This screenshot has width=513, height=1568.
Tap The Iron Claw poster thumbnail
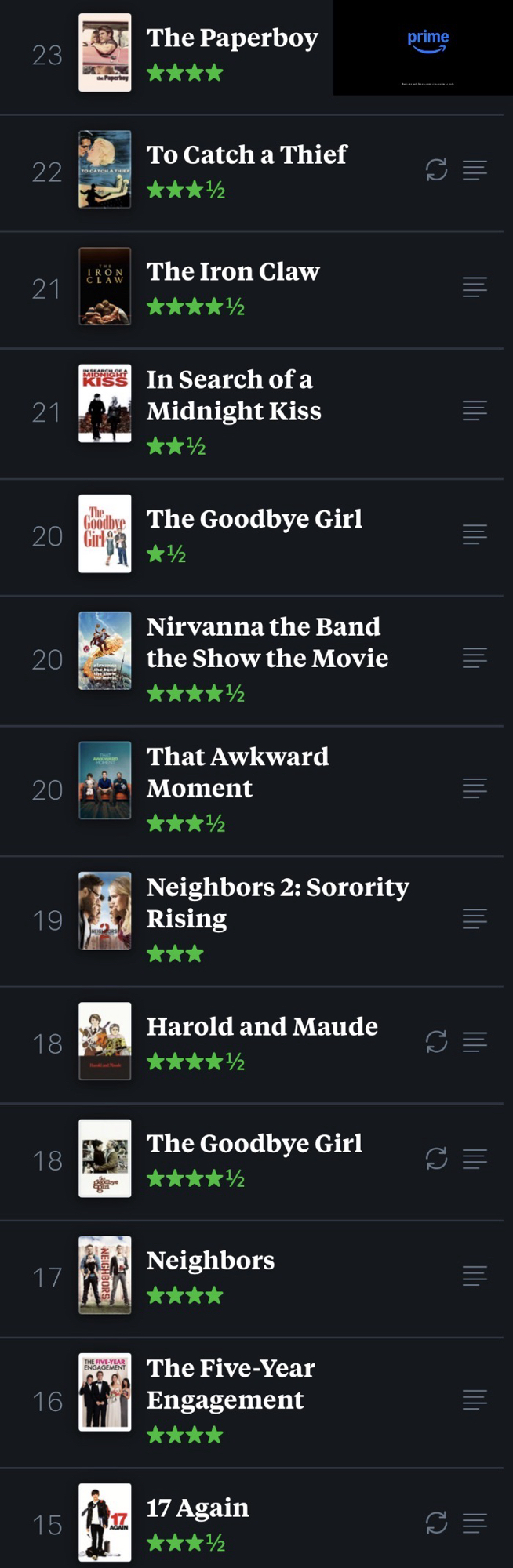pos(105,286)
